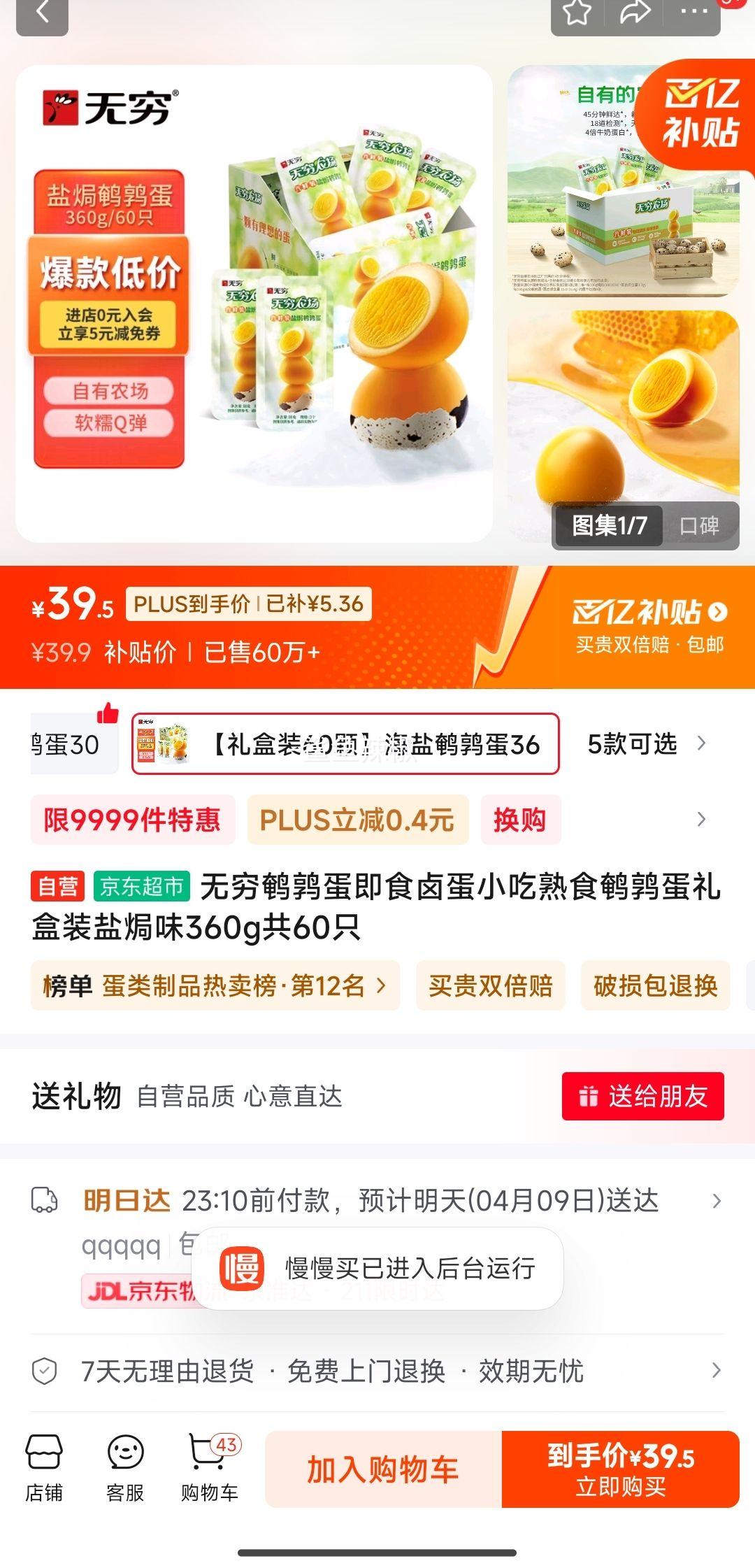Image resolution: width=755 pixels, height=1568 pixels.
Task: Contact 客服 customer service
Action: point(125,1468)
